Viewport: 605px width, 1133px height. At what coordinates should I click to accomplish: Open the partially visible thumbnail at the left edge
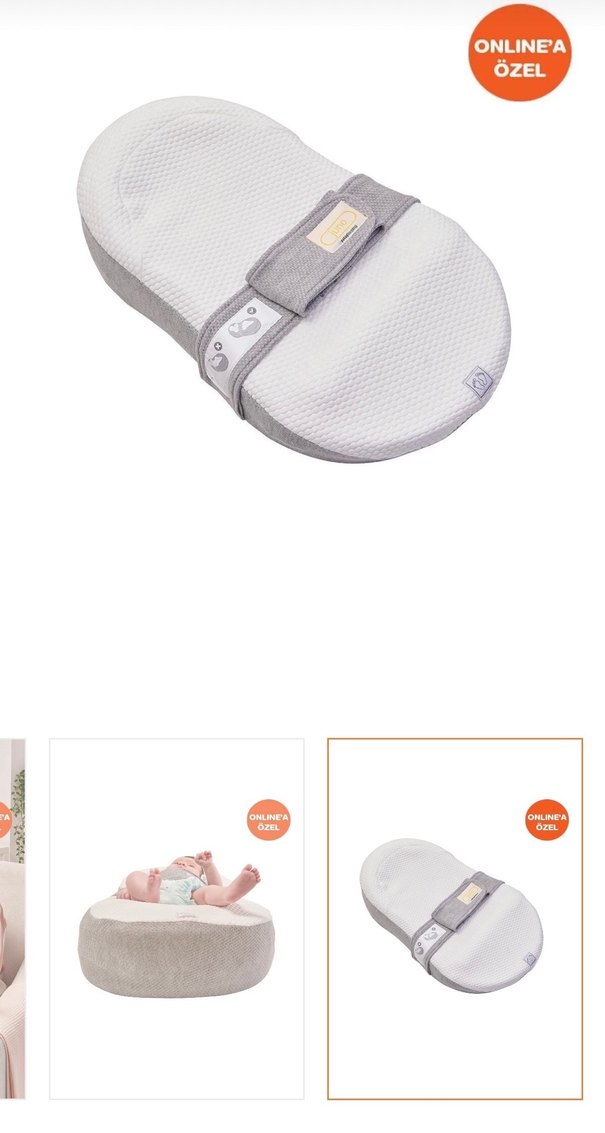coord(11,918)
